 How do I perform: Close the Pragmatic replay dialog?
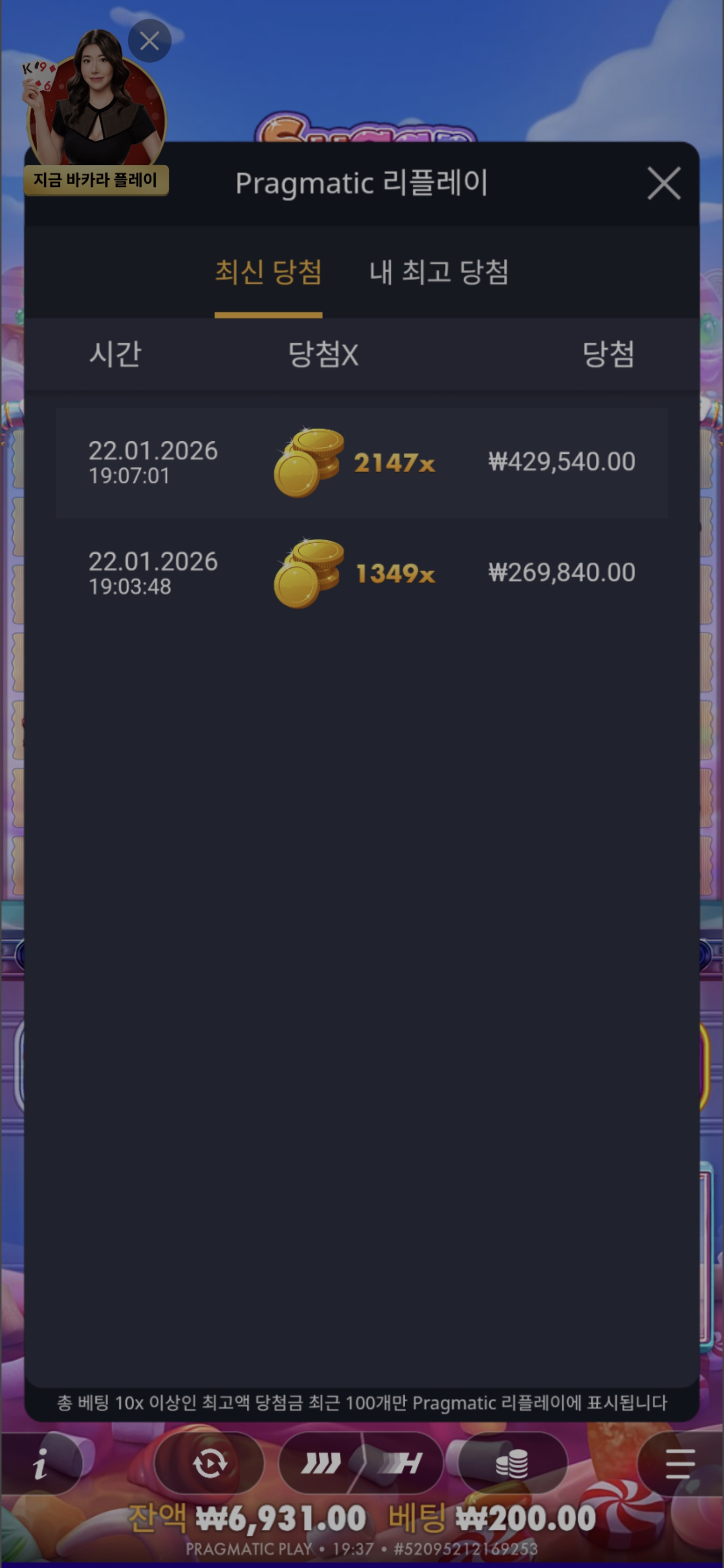(664, 183)
